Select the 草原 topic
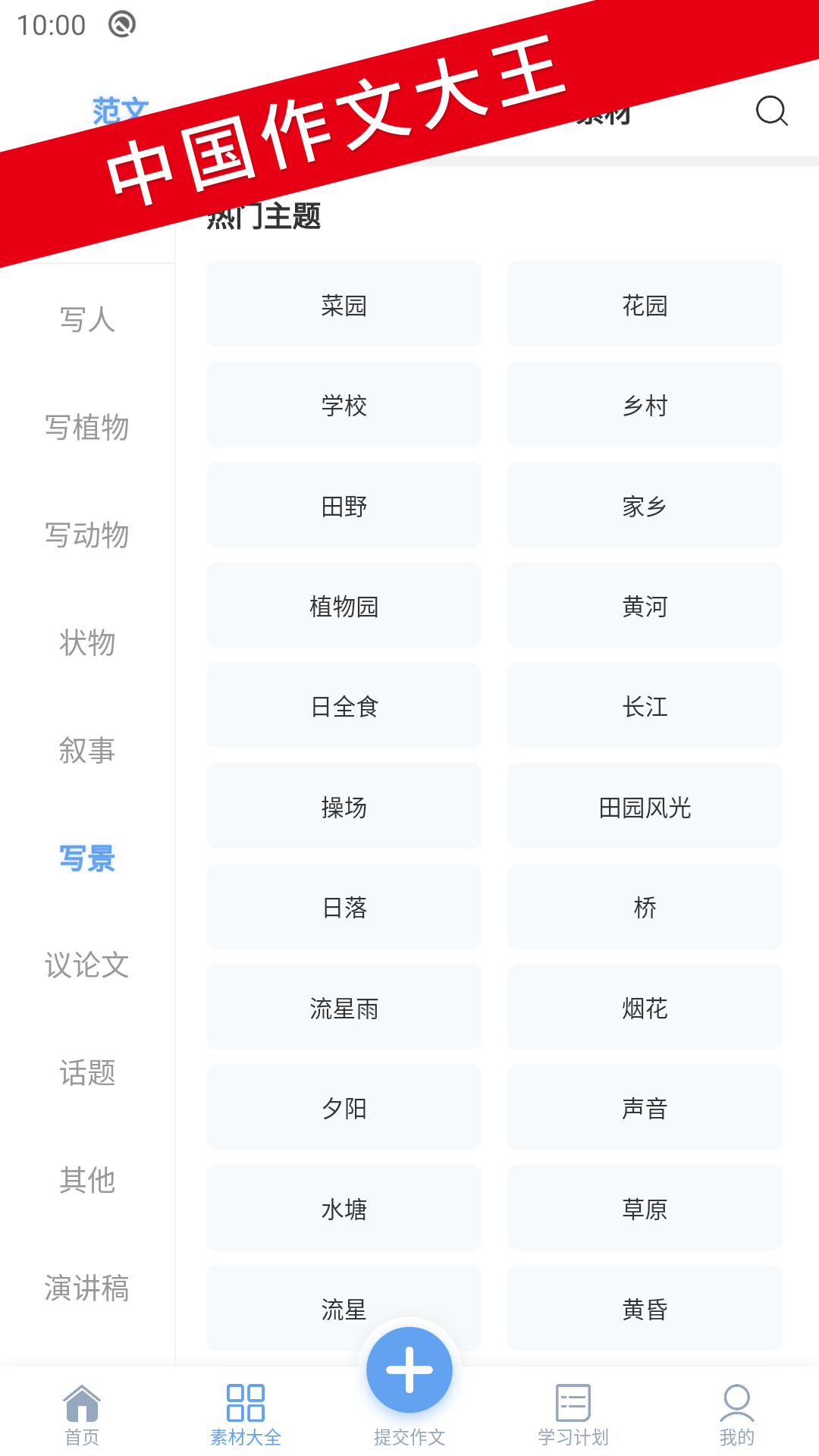819x1456 pixels. point(645,1208)
